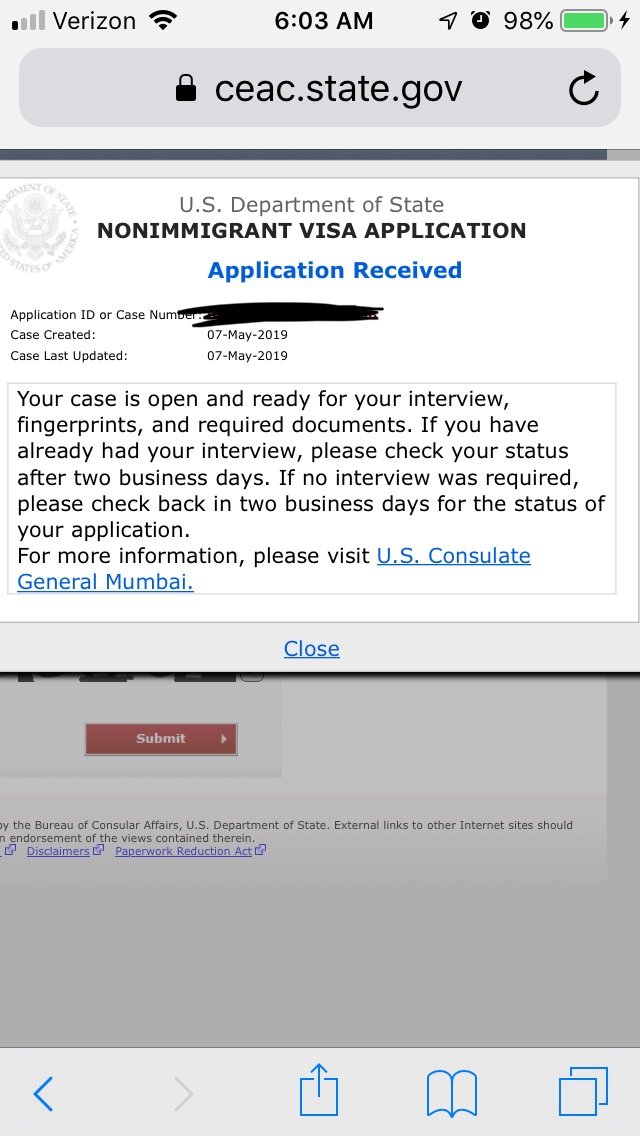Viewport: 640px width, 1136px height.
Task: Open the bookmarks book icon
Action: pos(452,1093)
